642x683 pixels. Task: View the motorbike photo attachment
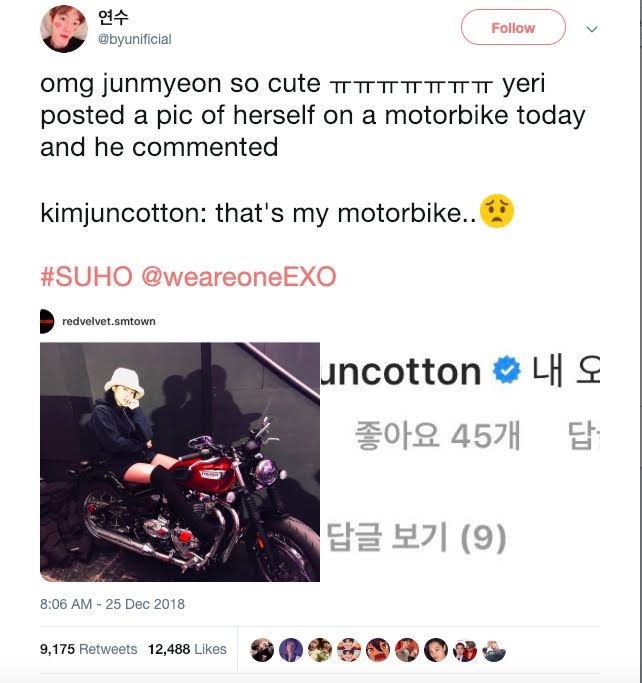click(180, 461)
